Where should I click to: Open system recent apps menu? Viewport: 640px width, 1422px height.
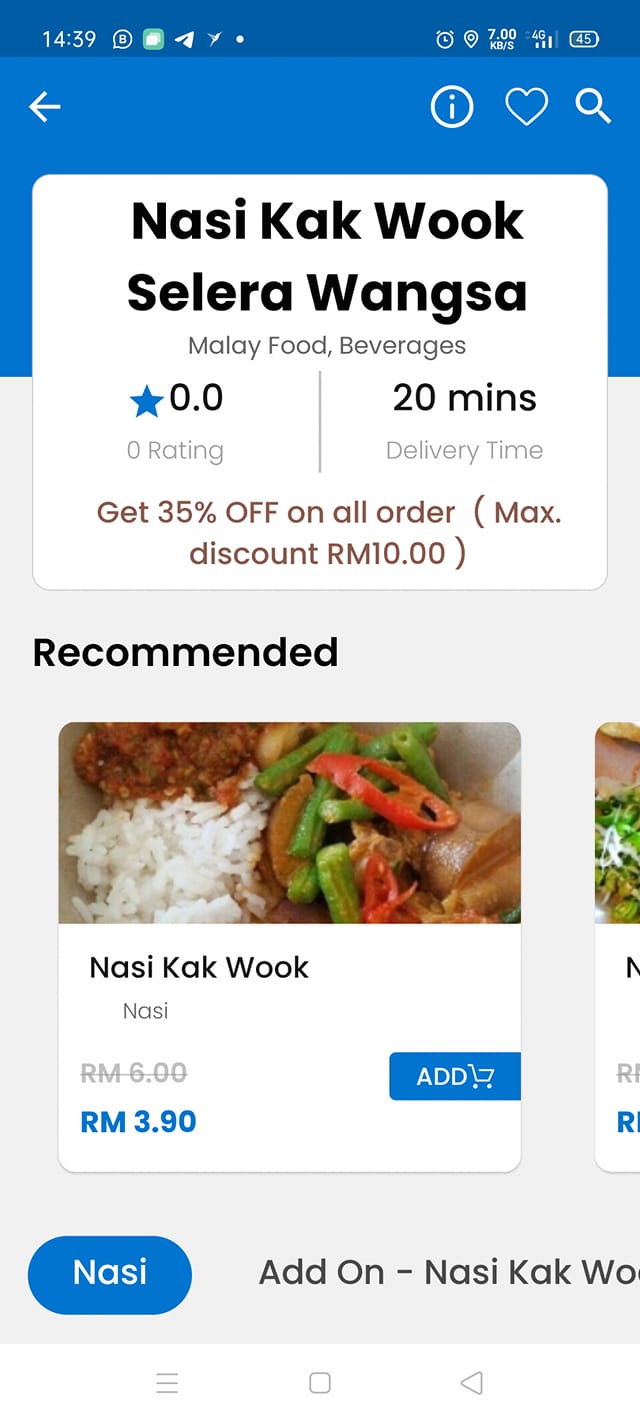pyautogui.click(x=167, y=1383)
